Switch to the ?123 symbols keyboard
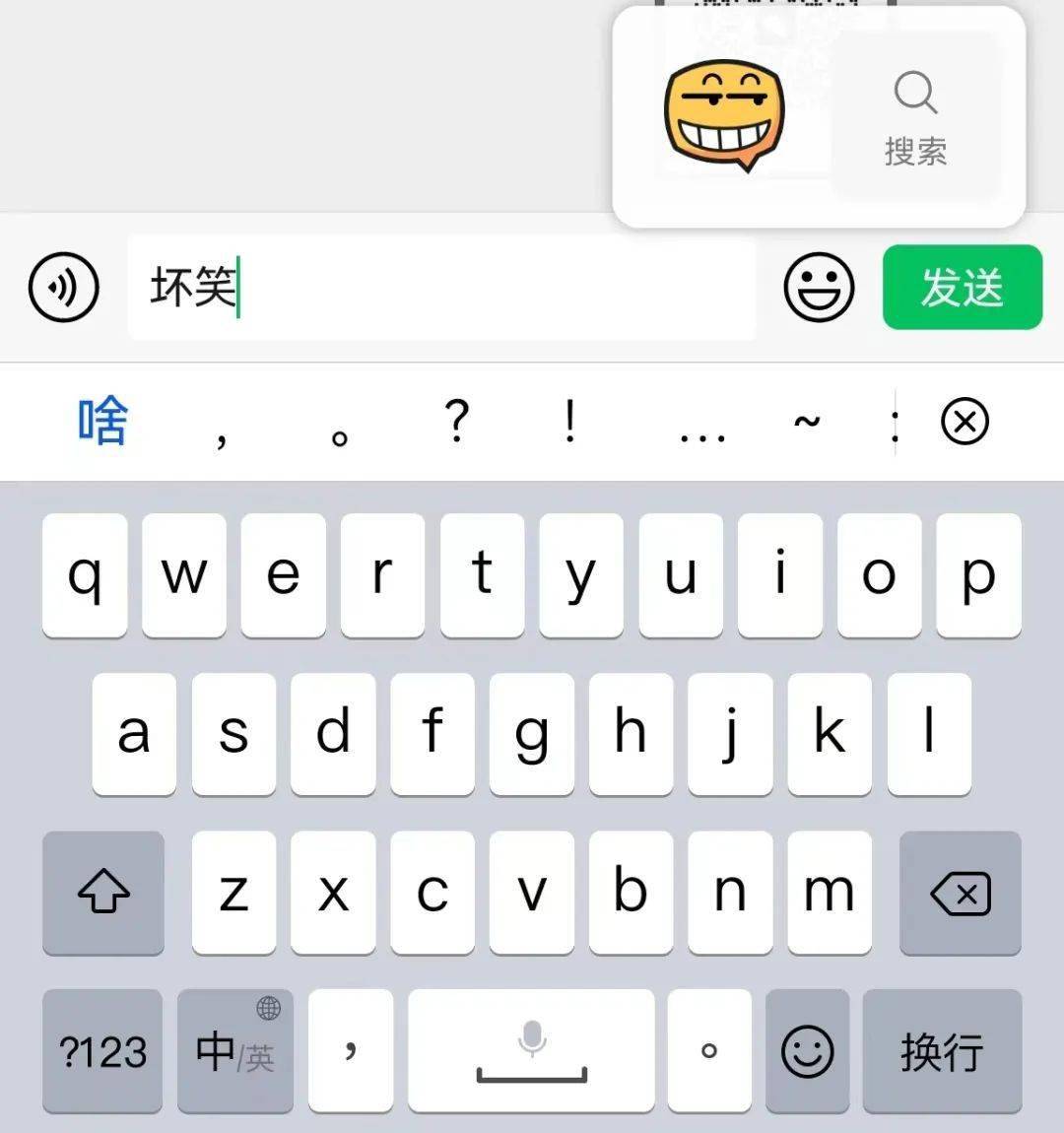The width and height of the screenshot is (1064, 1133). point(102,1051)
